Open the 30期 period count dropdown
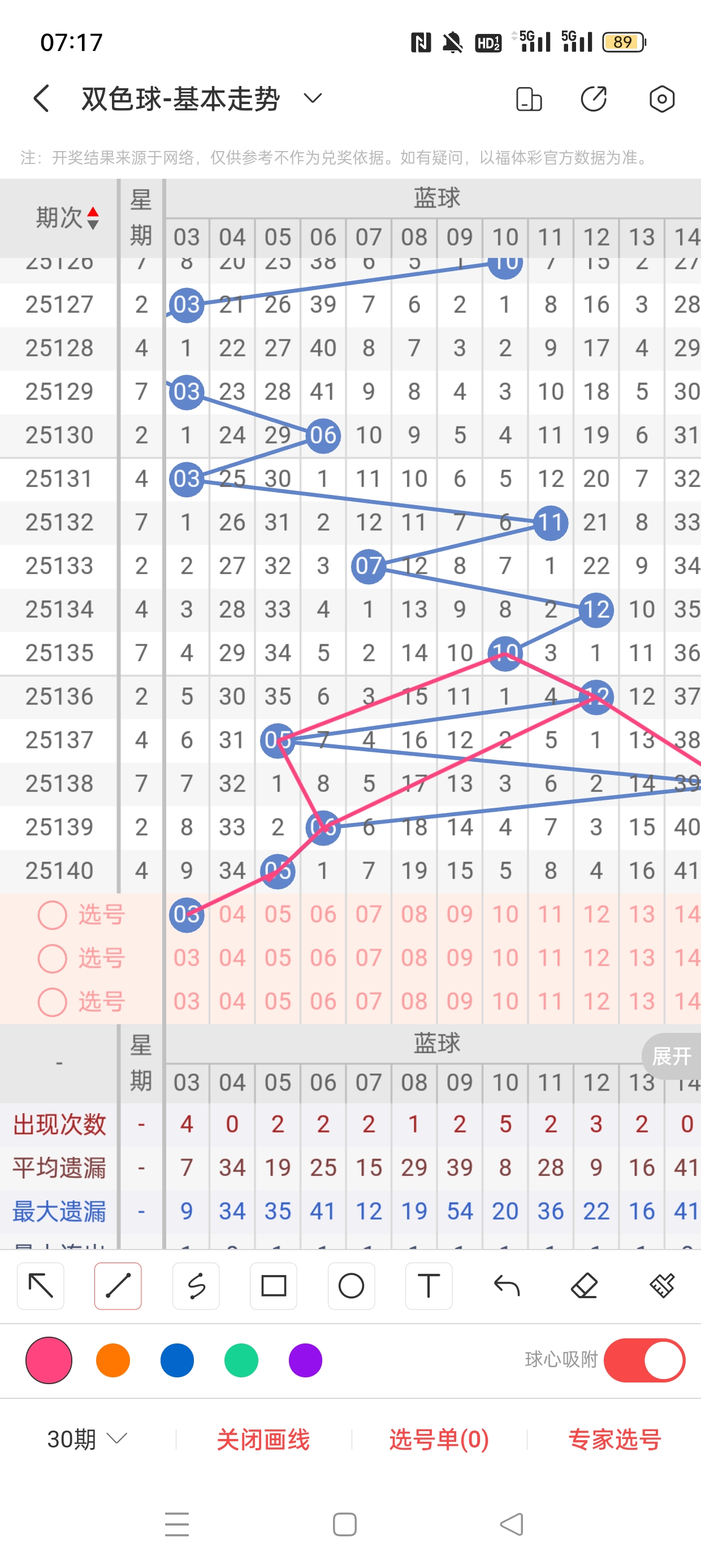701x1568 pixels. click(x=87, y=1439)
